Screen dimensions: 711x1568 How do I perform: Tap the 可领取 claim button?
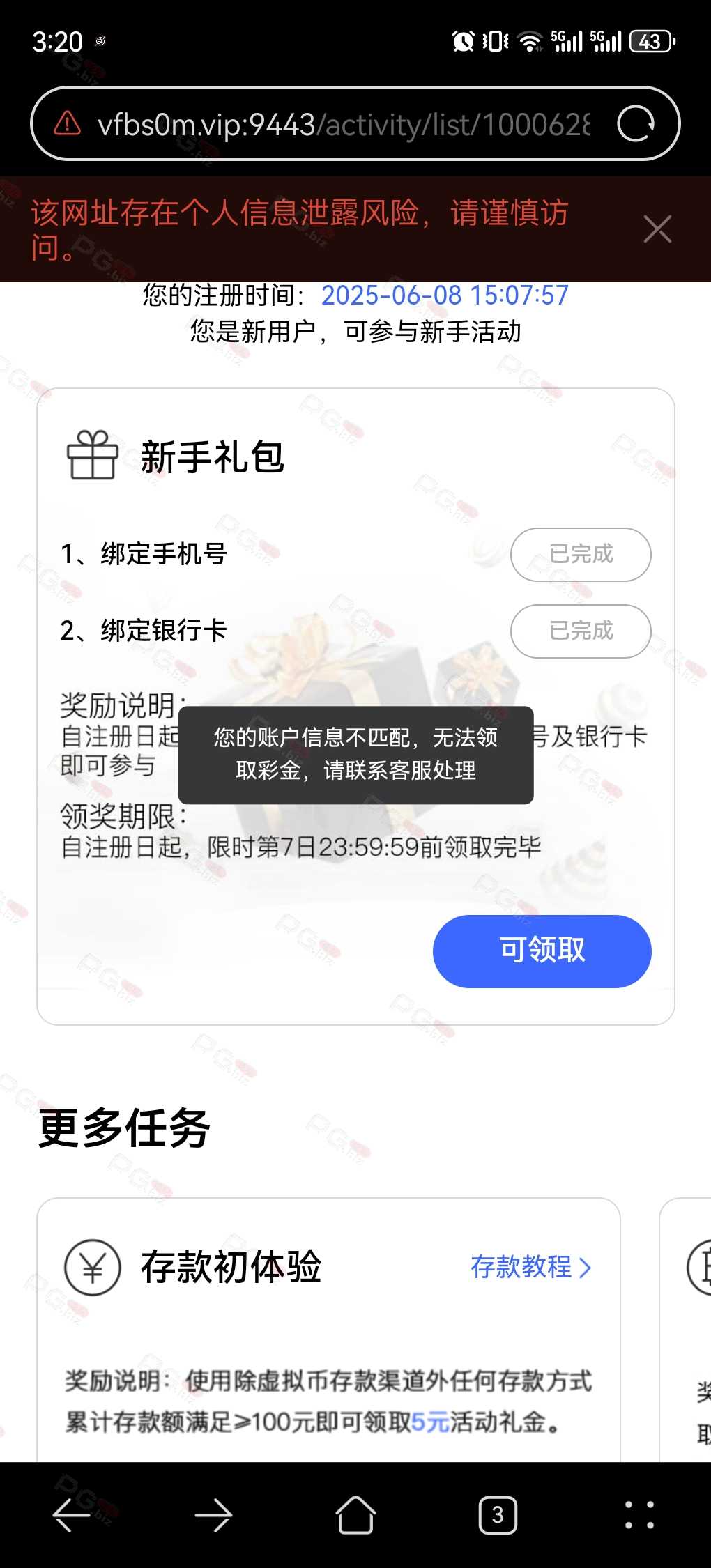(x=542, y=951)
